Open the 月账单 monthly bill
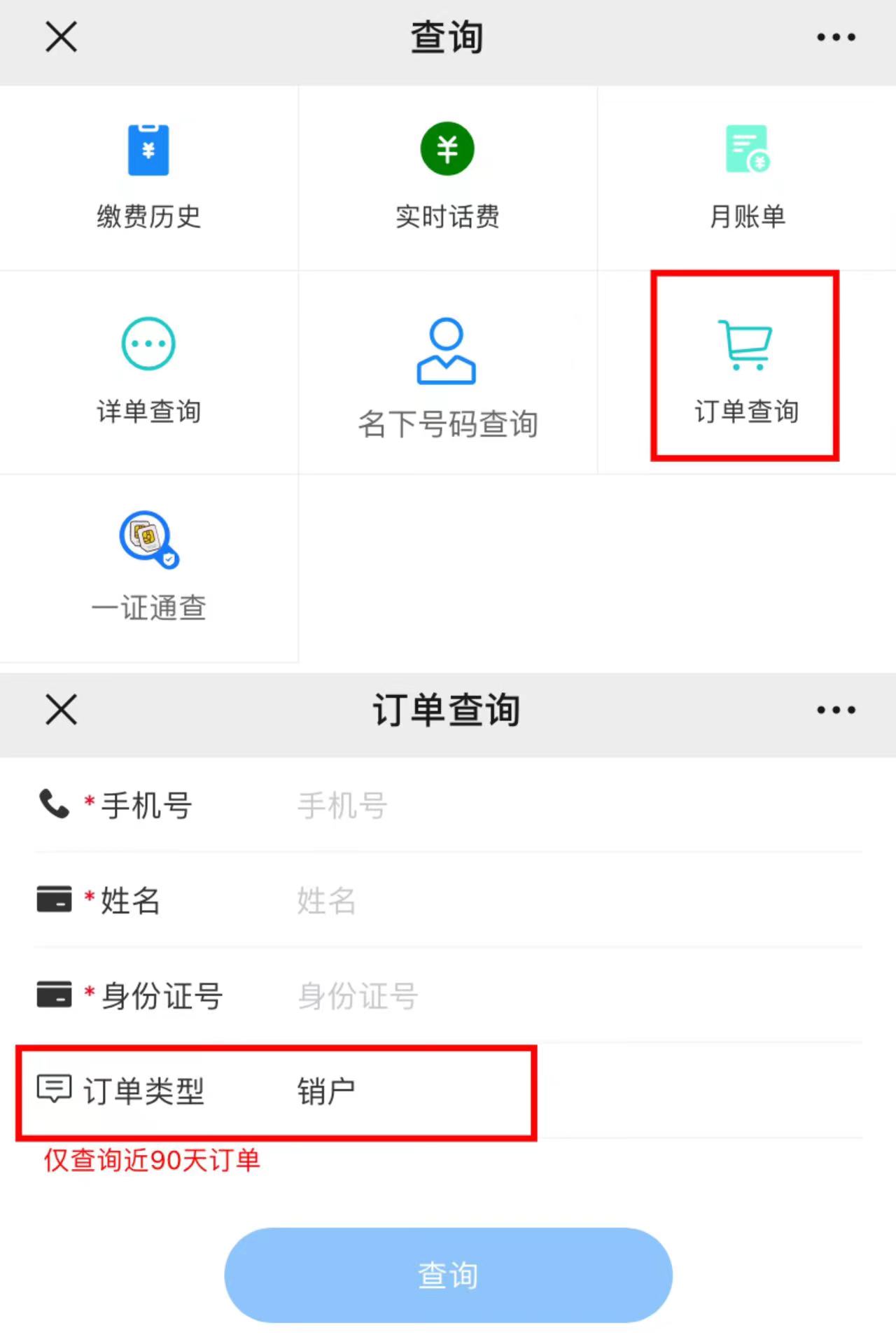 pyautogui.click(x=747, y=178)
